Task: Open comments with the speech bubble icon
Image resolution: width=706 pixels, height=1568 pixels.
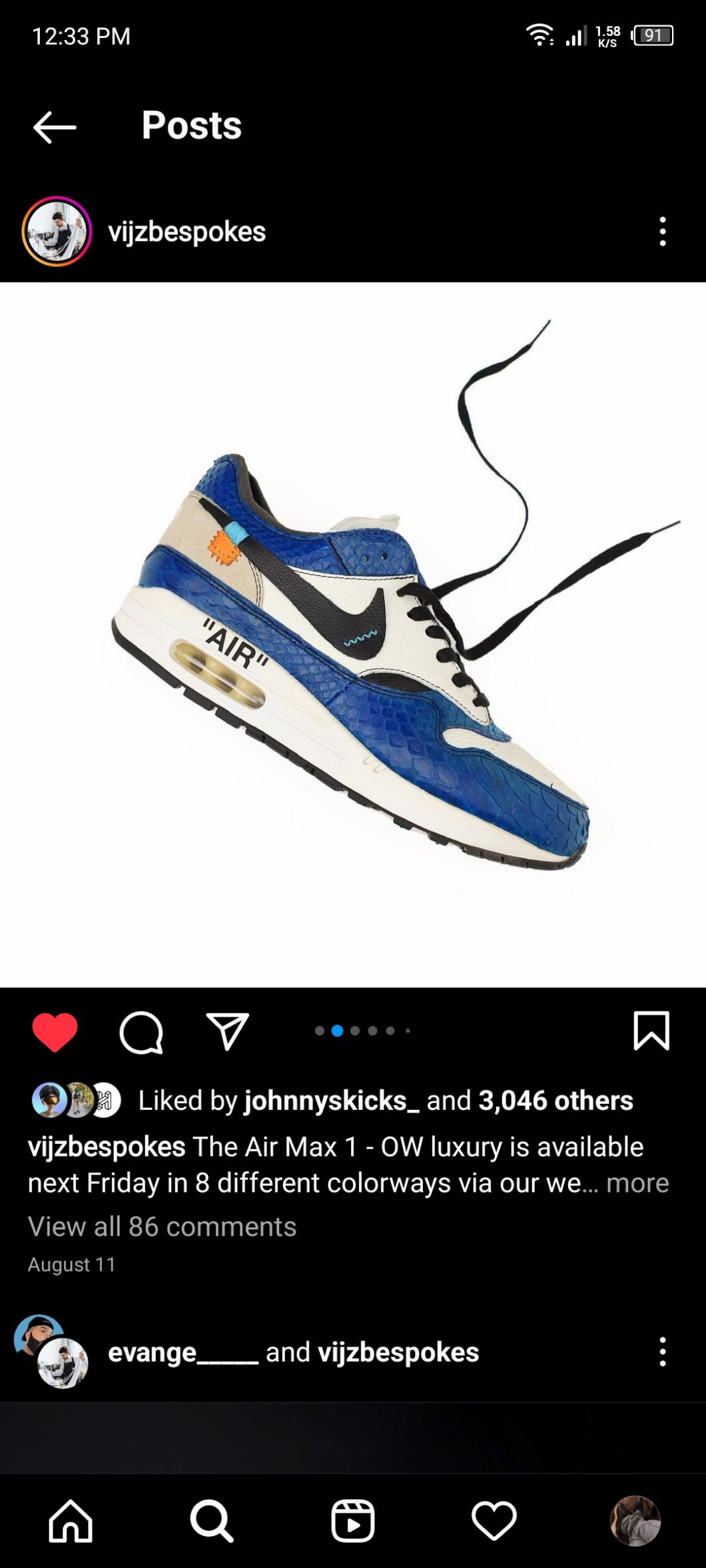Action: [x=141, y=1032]
